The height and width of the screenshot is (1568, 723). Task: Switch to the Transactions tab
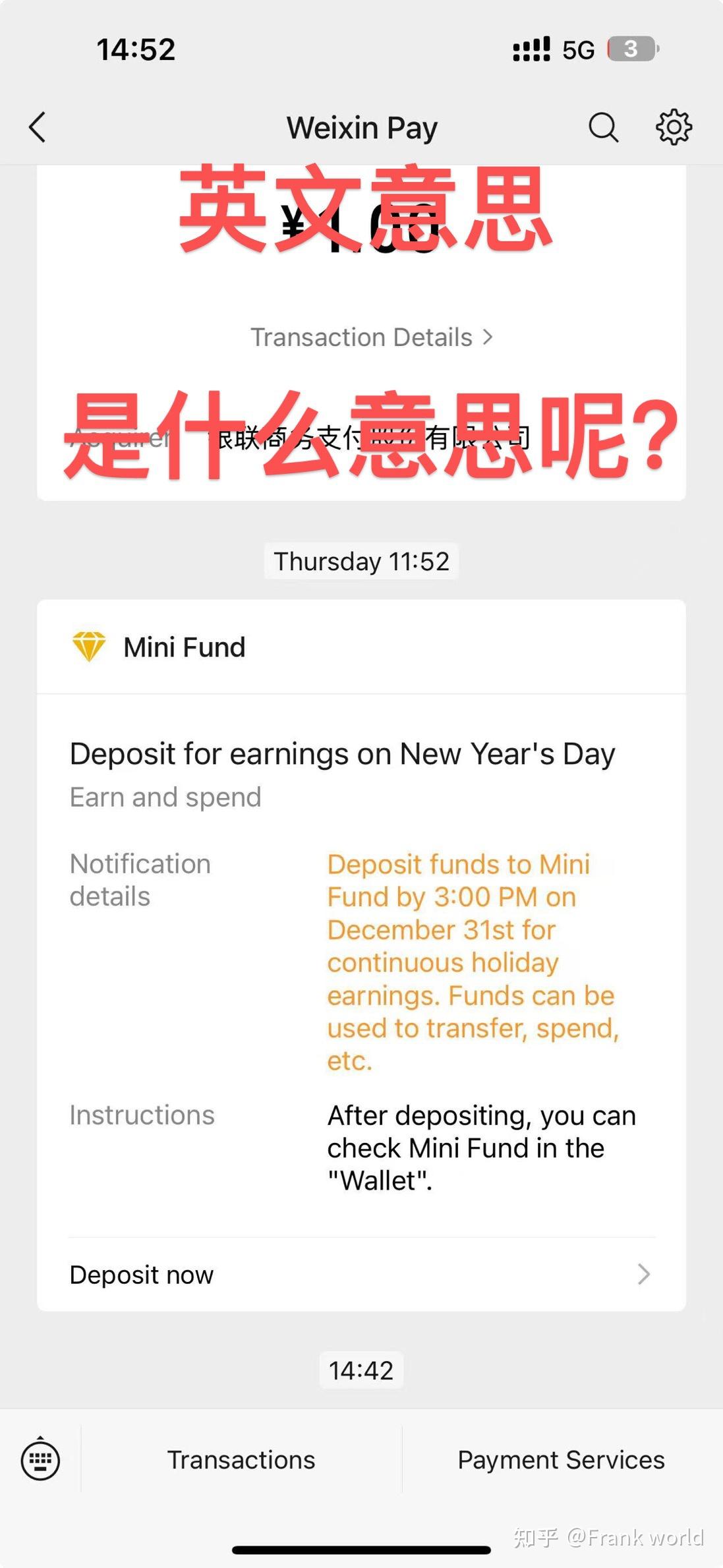click(x=241, y=1459)
